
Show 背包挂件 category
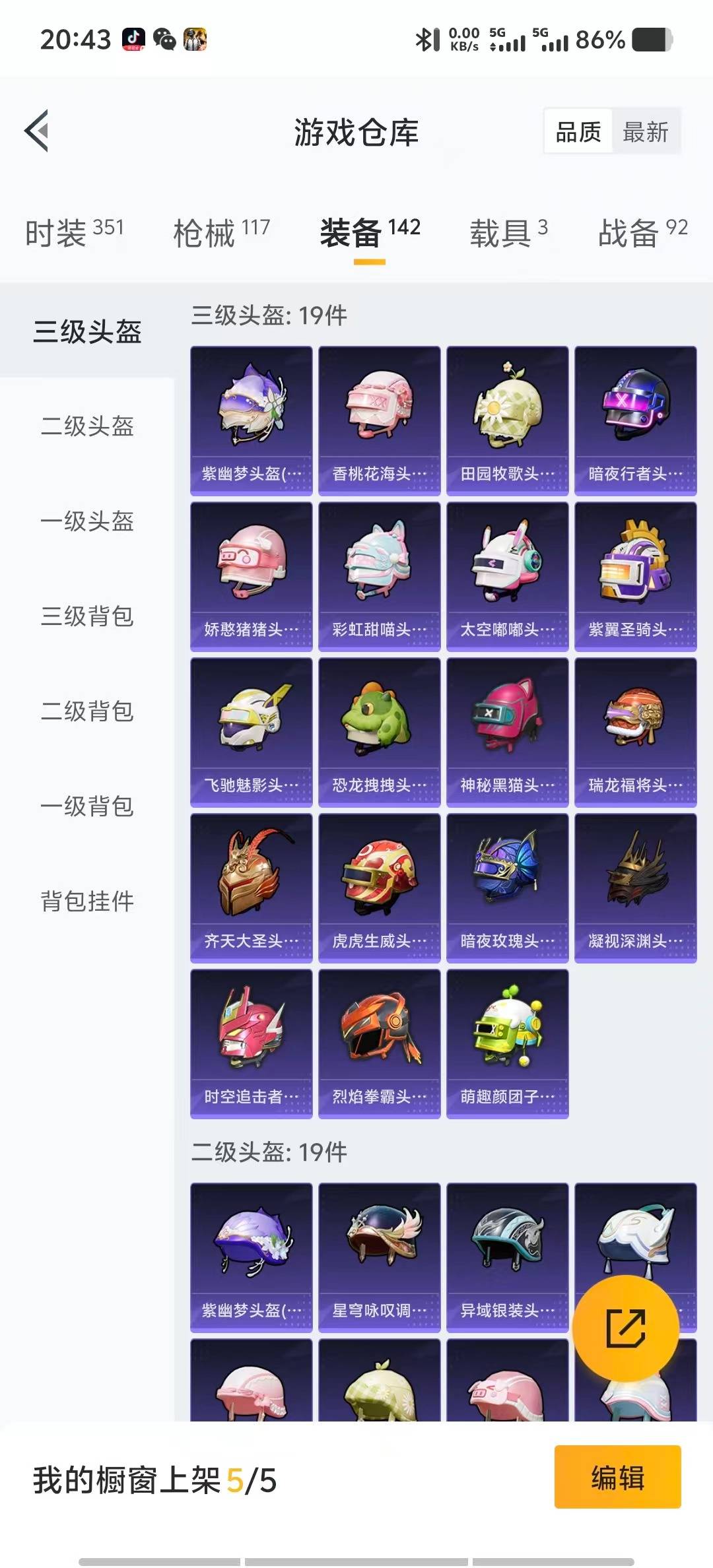coord(87,901)
